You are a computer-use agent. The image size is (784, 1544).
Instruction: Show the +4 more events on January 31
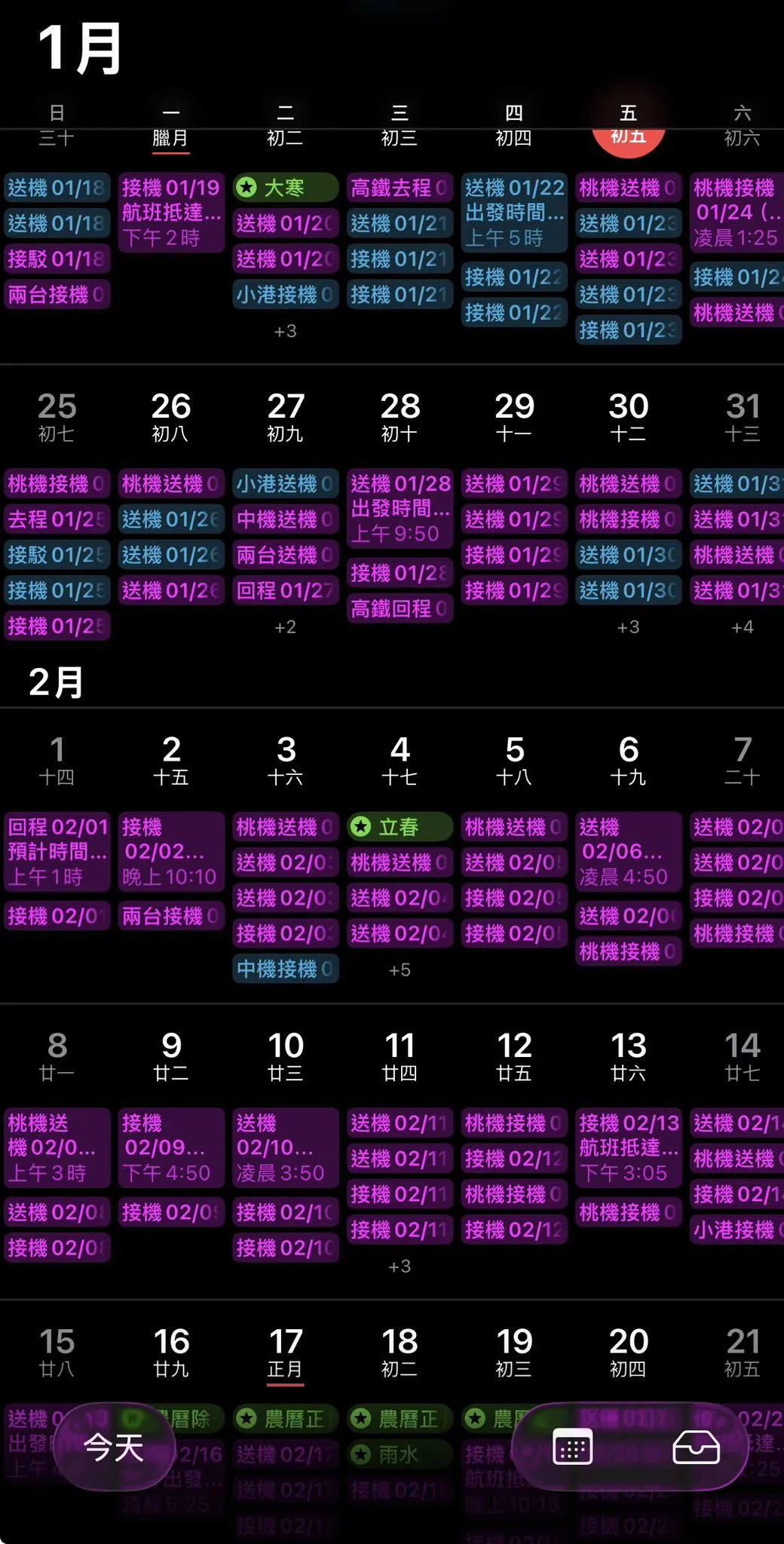click(x=742, y=627)
